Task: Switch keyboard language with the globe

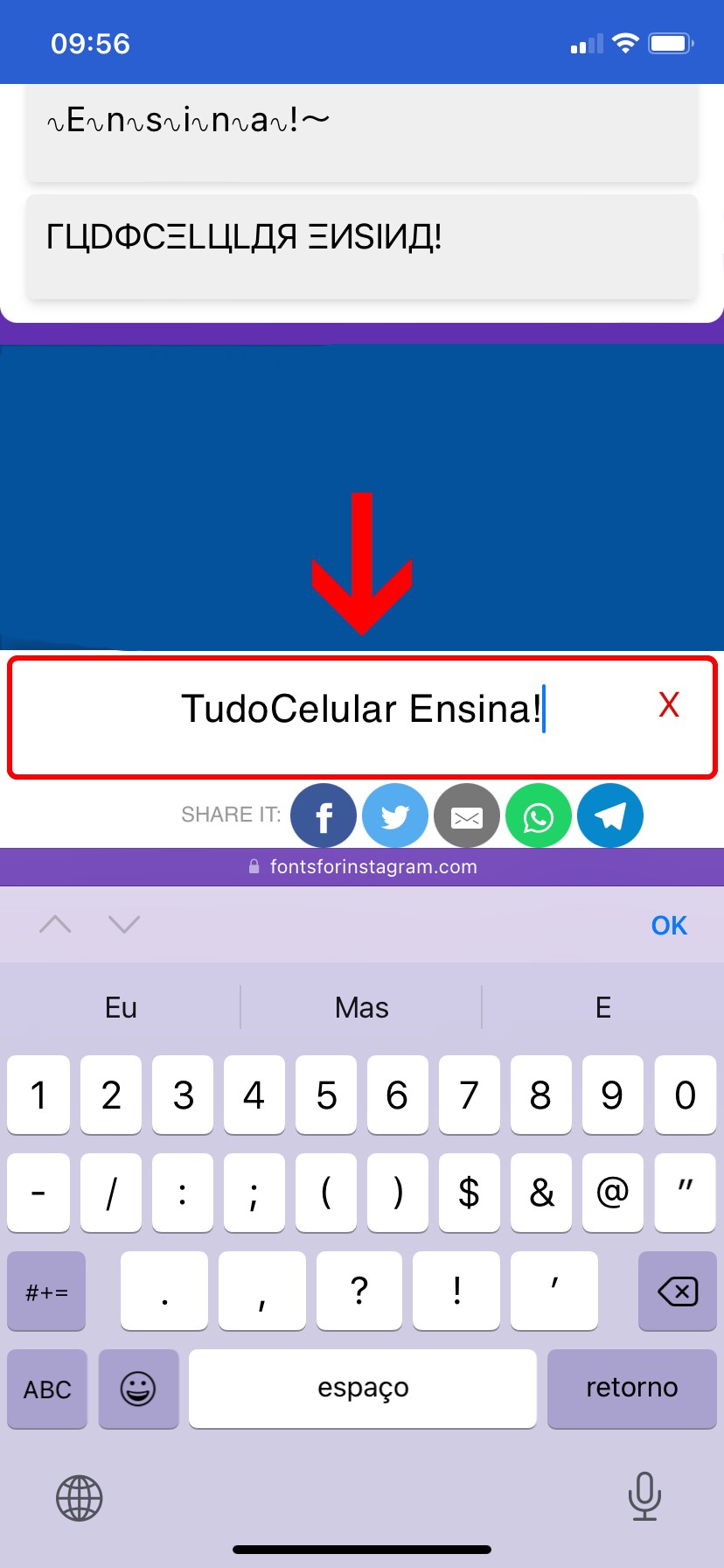Action: [80, 1498]
